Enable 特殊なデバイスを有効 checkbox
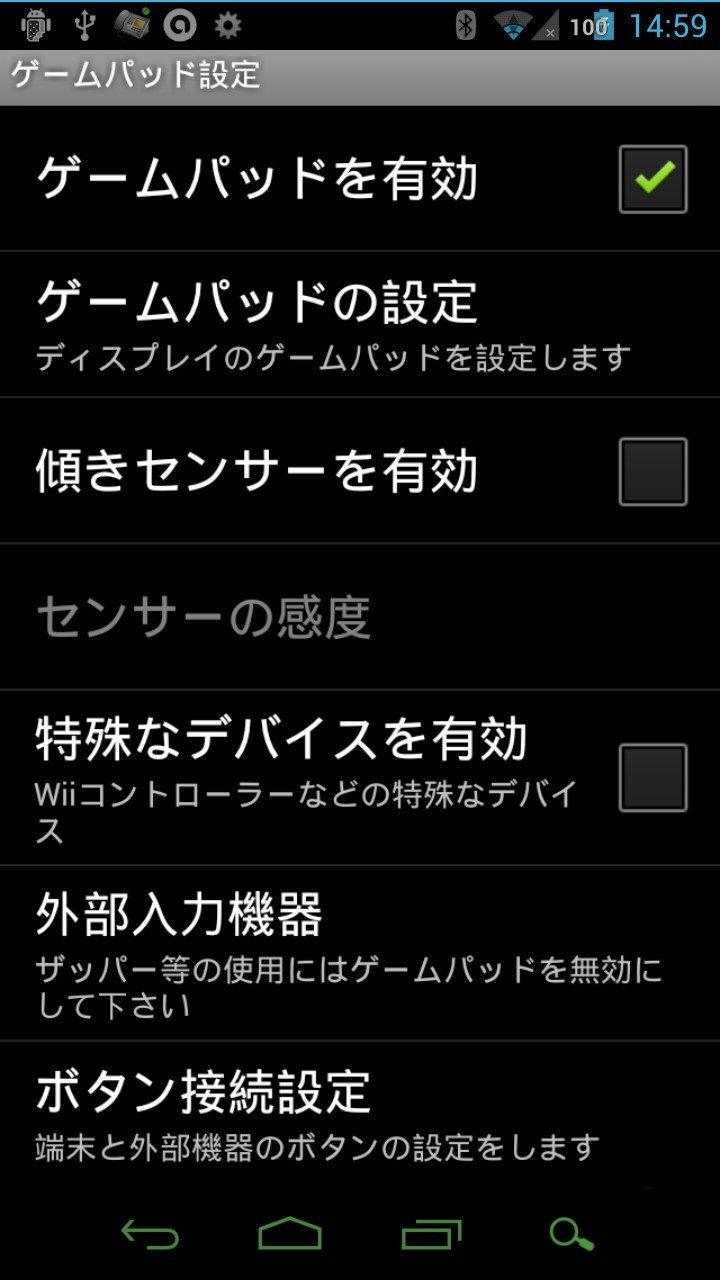This screenshot has height=1280, width=720. pyautogui.click(x=652, y=777)
